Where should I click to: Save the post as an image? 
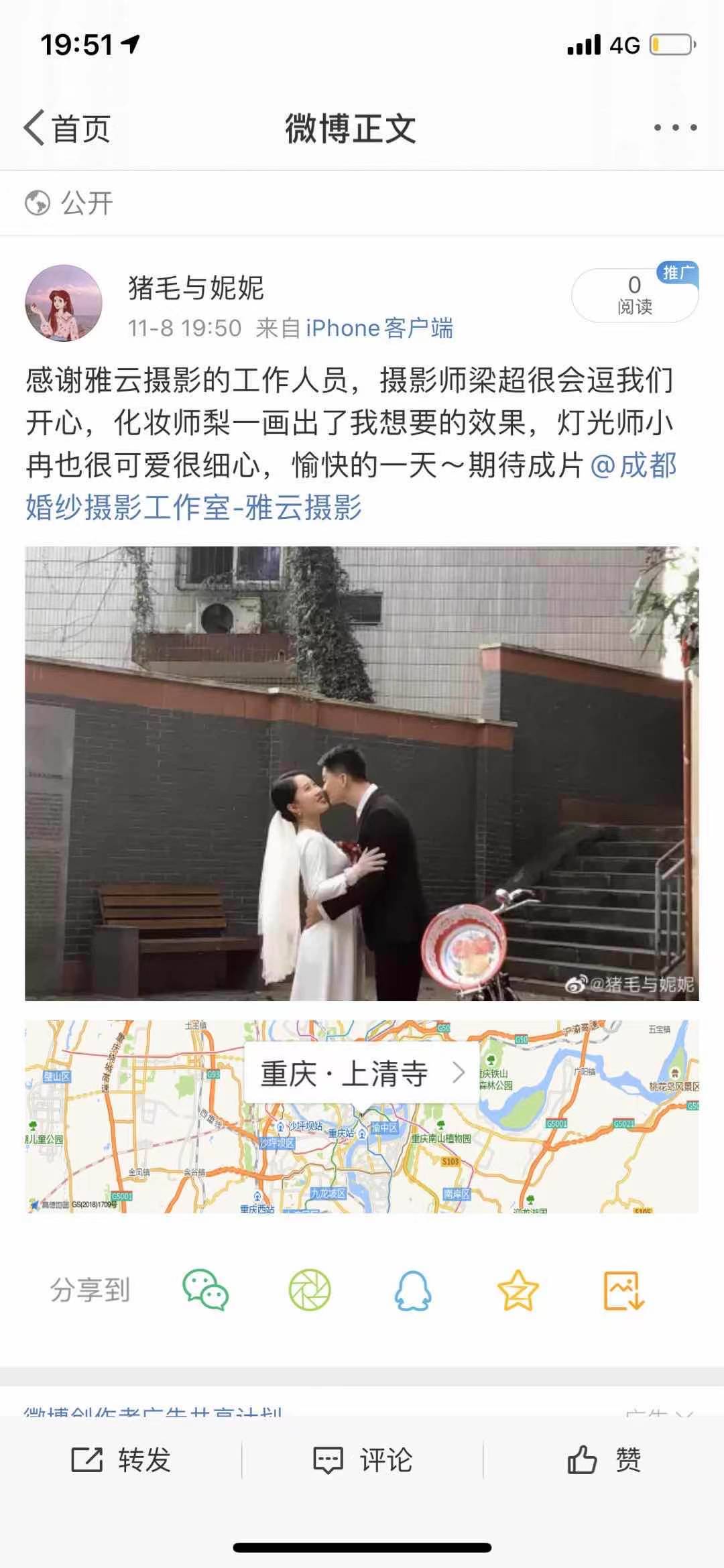point(623,1290)
